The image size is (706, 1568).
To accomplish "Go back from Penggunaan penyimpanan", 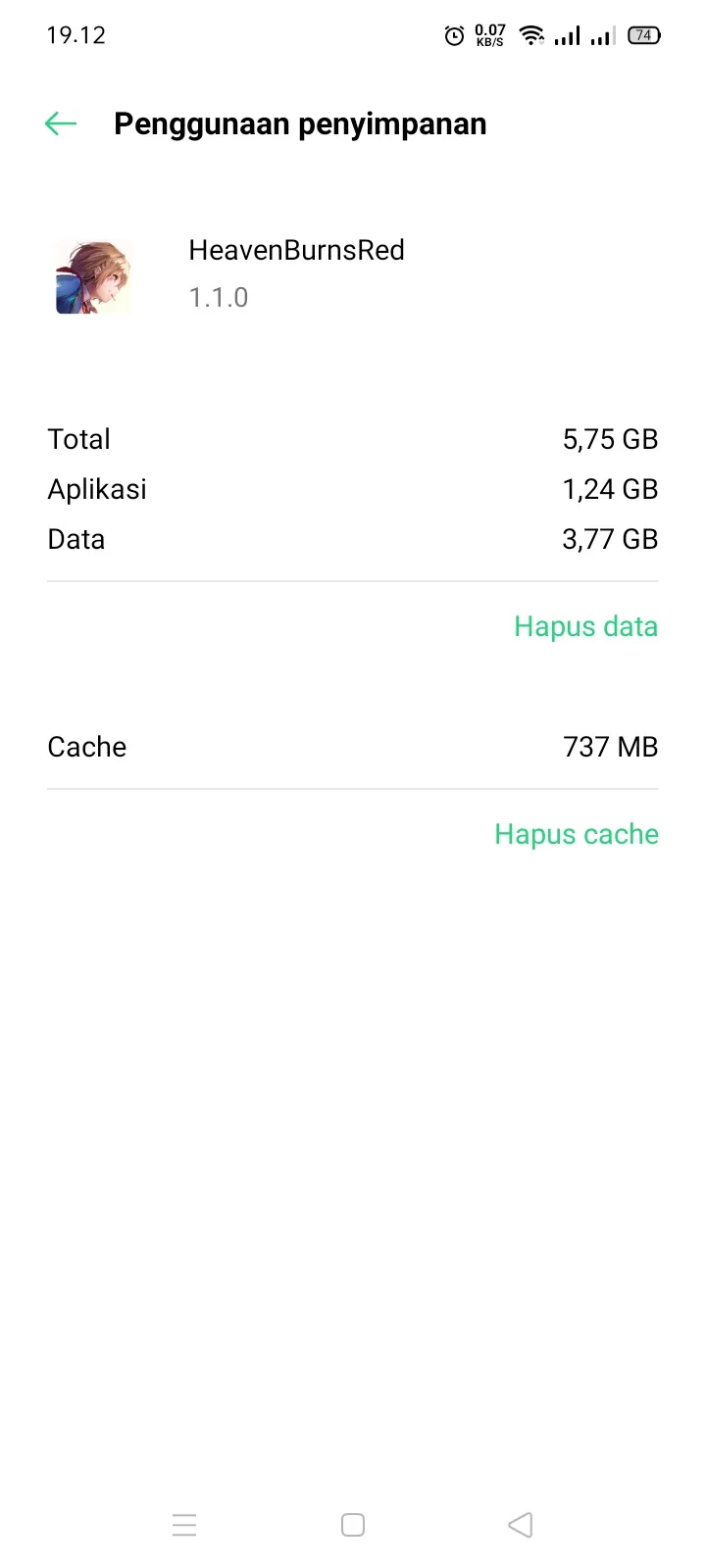I will coord(61,123).
